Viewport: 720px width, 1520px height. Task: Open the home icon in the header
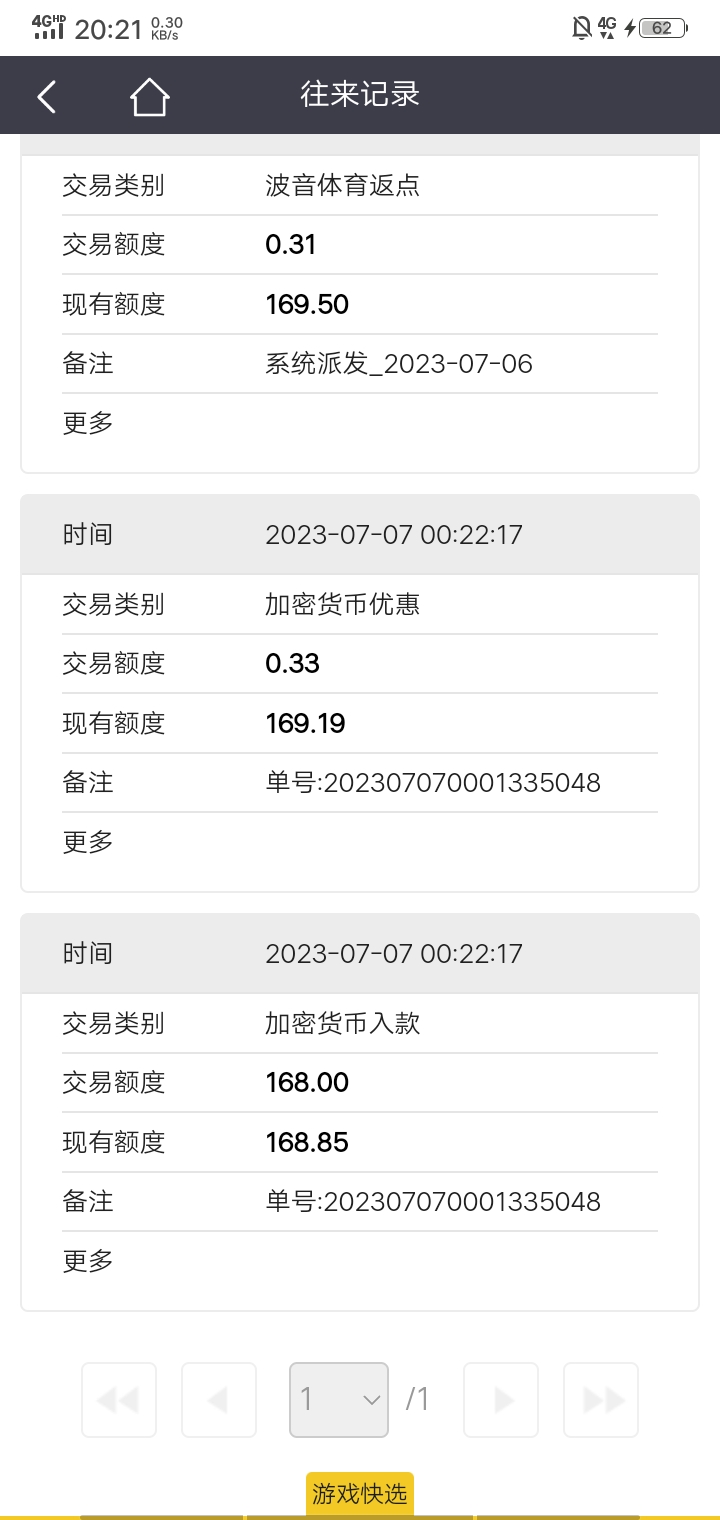coord(149,97)
